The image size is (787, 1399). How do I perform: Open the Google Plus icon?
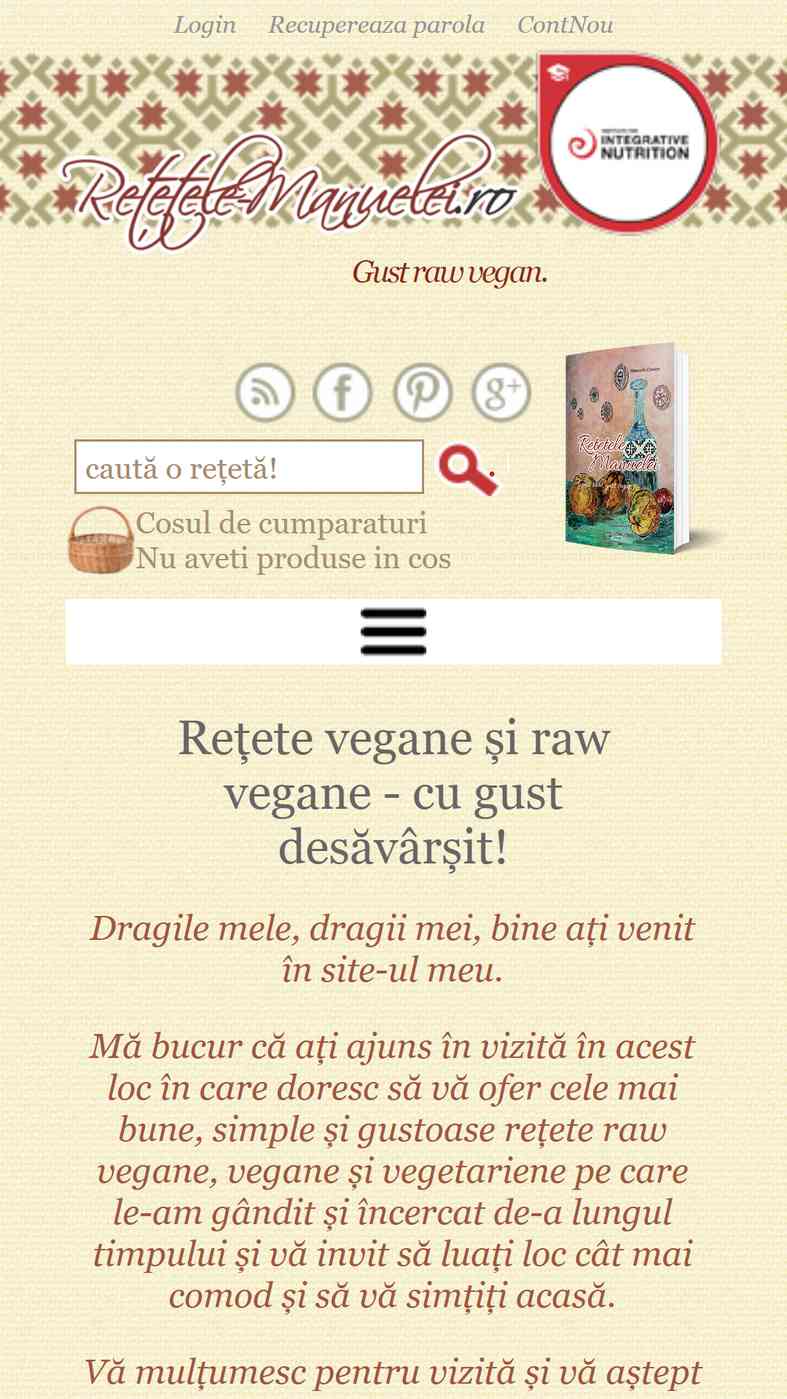501,393
